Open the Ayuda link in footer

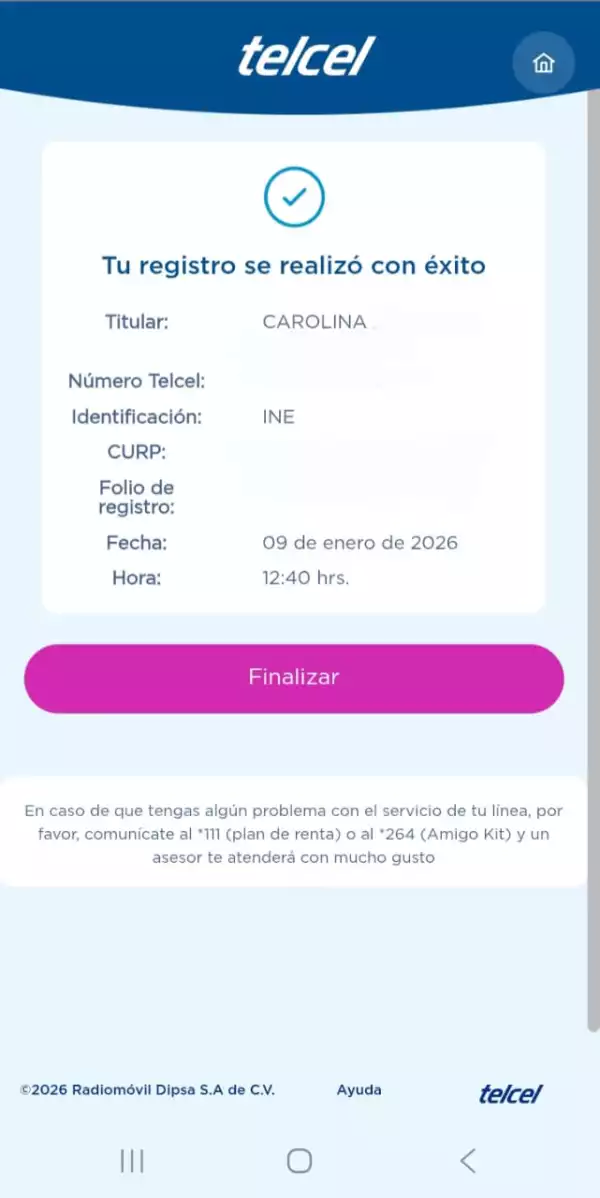click(359, 1090)
